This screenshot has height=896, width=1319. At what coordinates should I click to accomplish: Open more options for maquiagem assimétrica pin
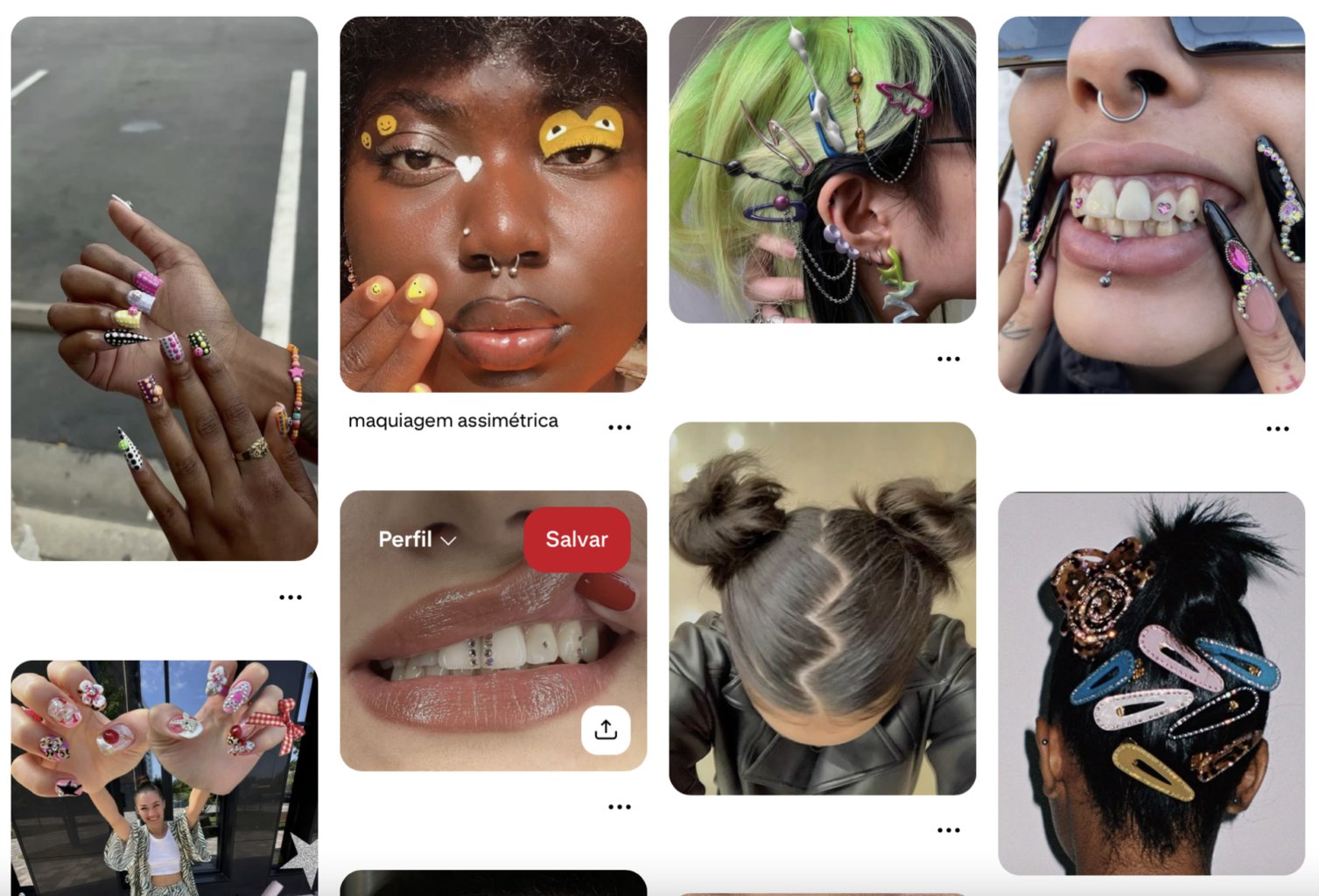click(620, 428)
